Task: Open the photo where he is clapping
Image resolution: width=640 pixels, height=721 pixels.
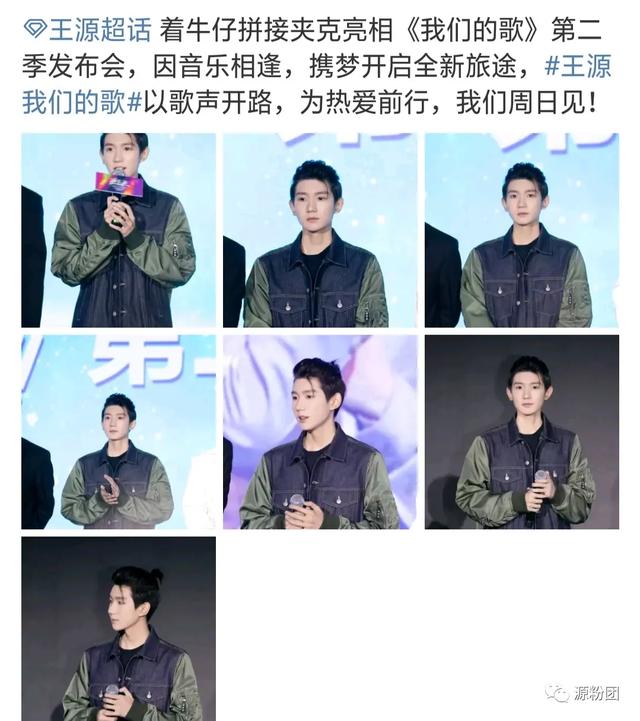Action: pos(118,432)
